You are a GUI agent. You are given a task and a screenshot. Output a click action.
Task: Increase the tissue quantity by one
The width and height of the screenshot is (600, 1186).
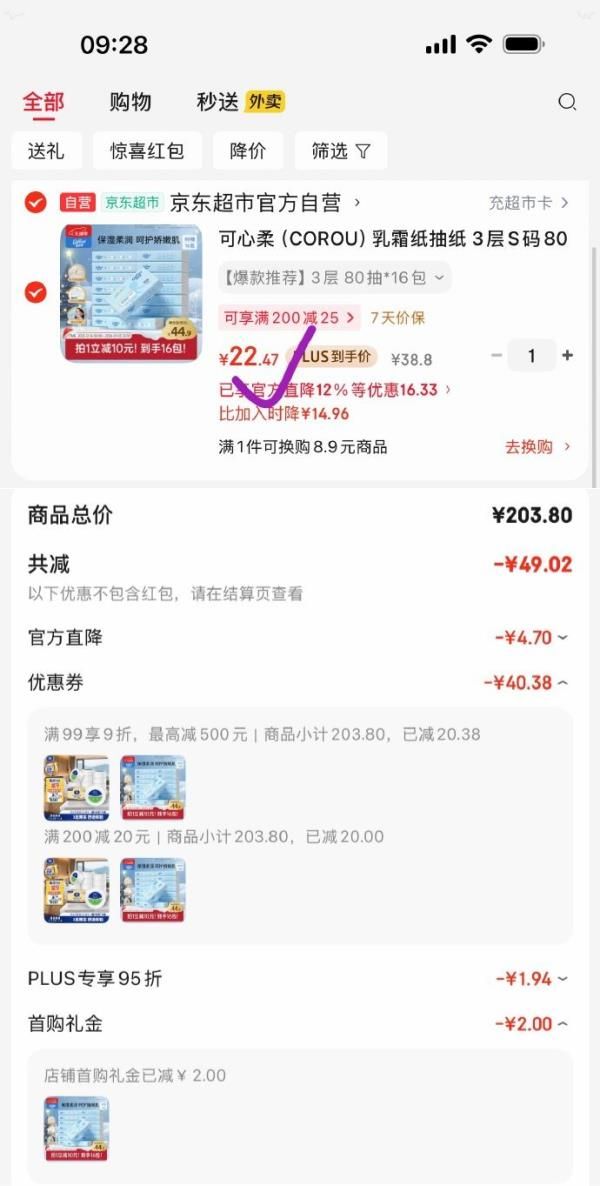568,356
